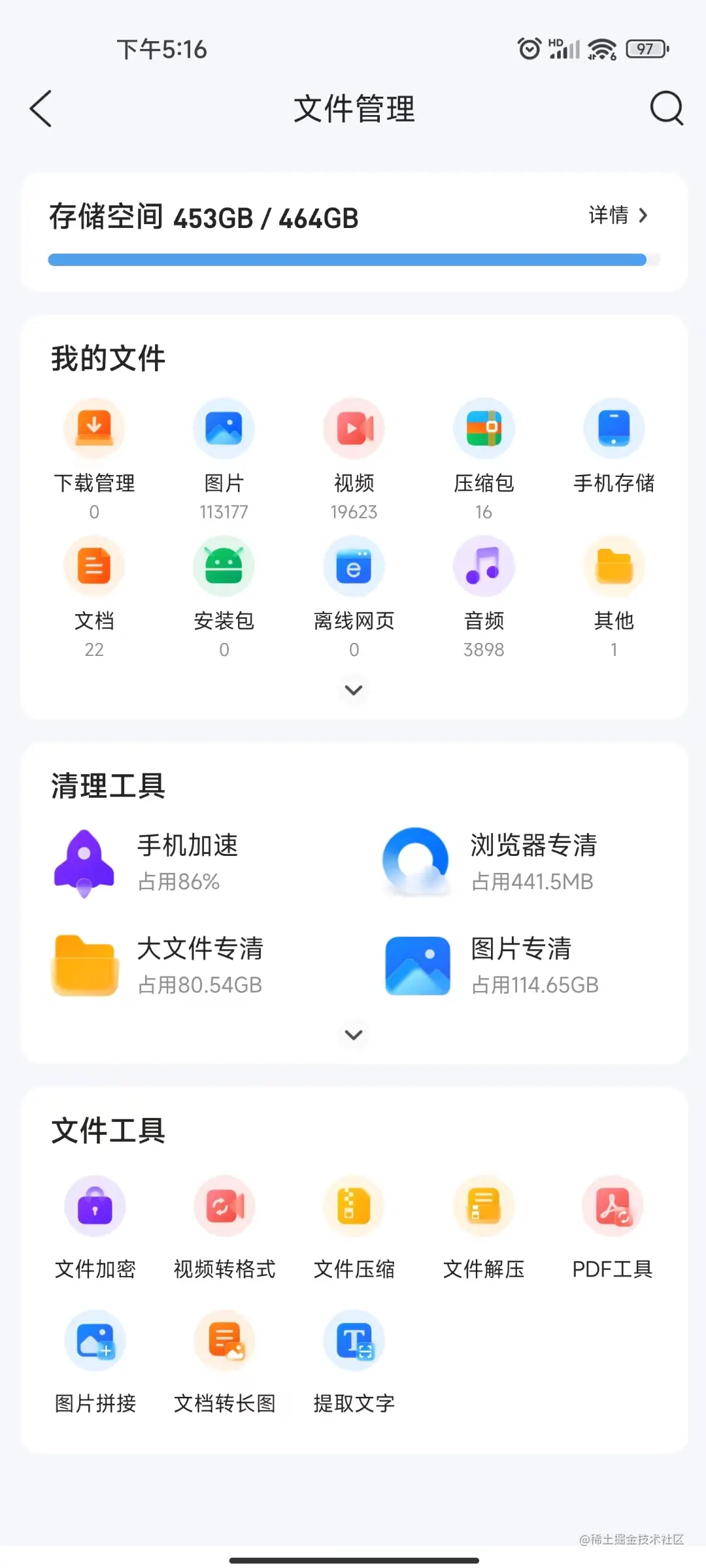The image size is (706, 1568).
Task: Expand more tools under 清理工具
Action: click(x=354, y=1036)
